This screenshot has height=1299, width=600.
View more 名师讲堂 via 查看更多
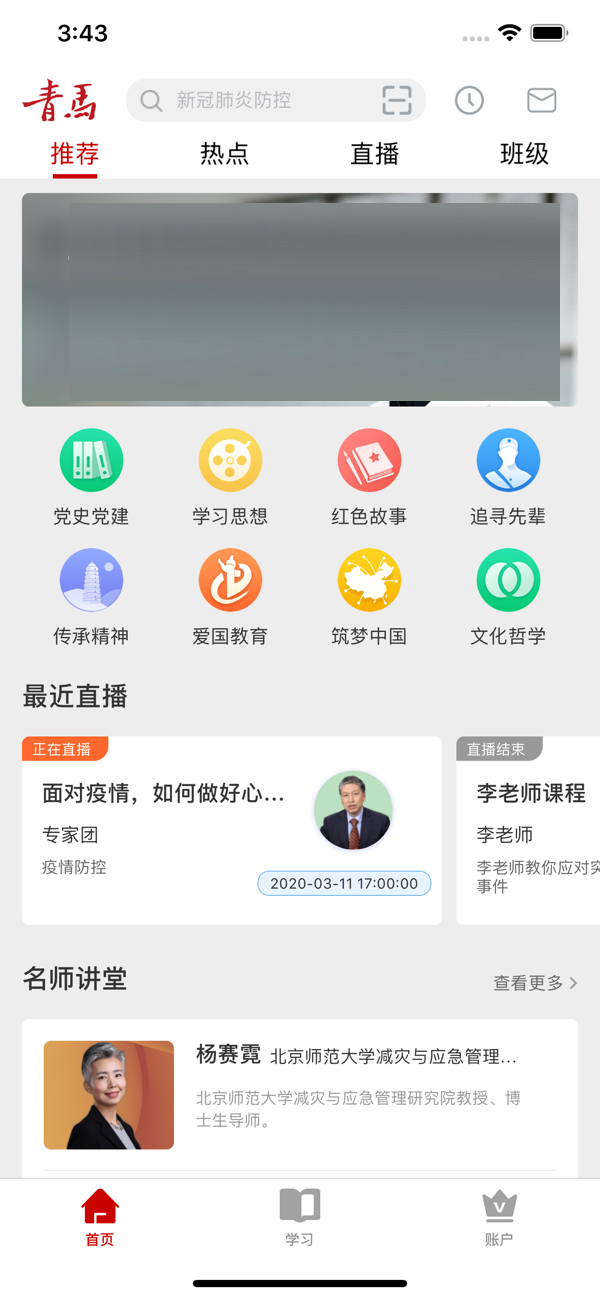point(535,983)
